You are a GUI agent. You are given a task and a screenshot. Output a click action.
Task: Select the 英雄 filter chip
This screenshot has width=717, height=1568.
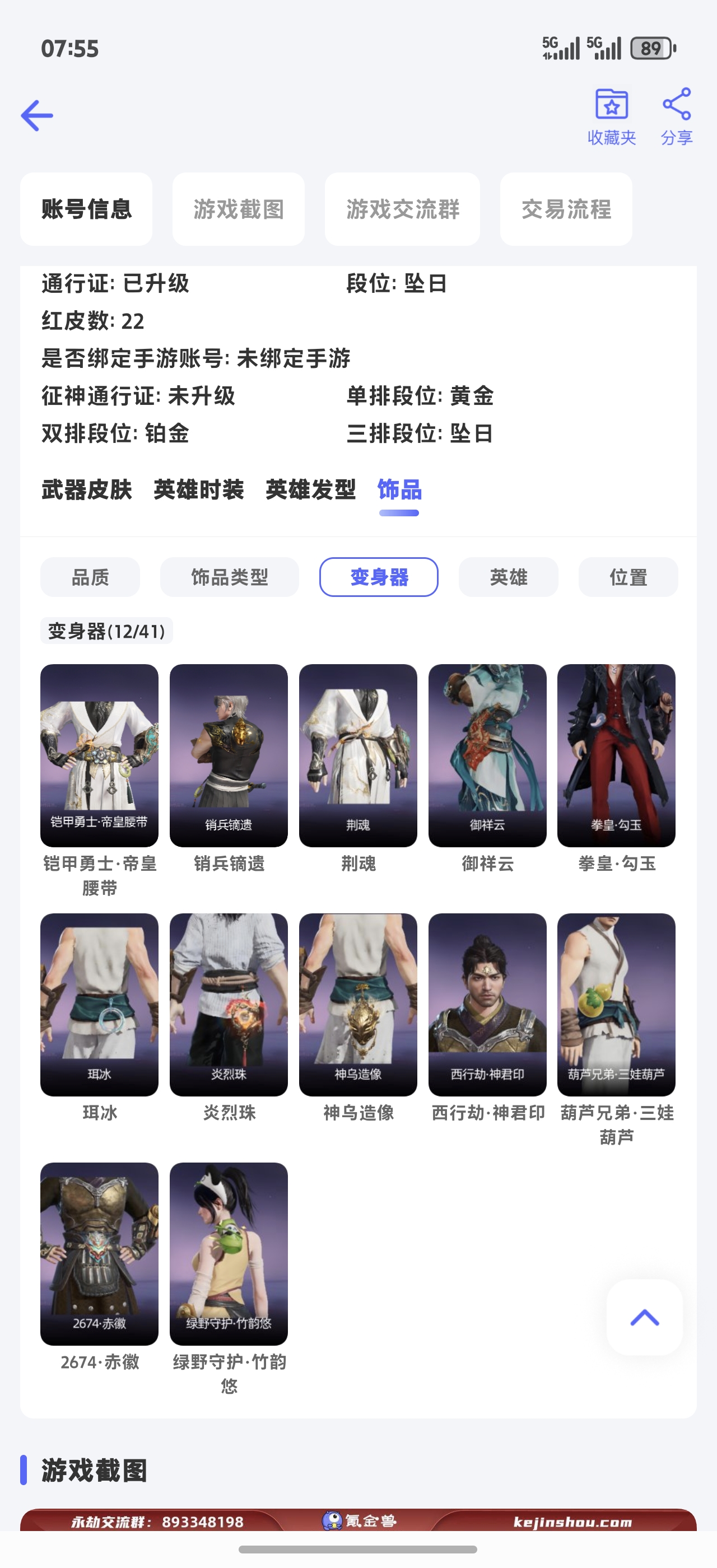(x=508, y=577)
